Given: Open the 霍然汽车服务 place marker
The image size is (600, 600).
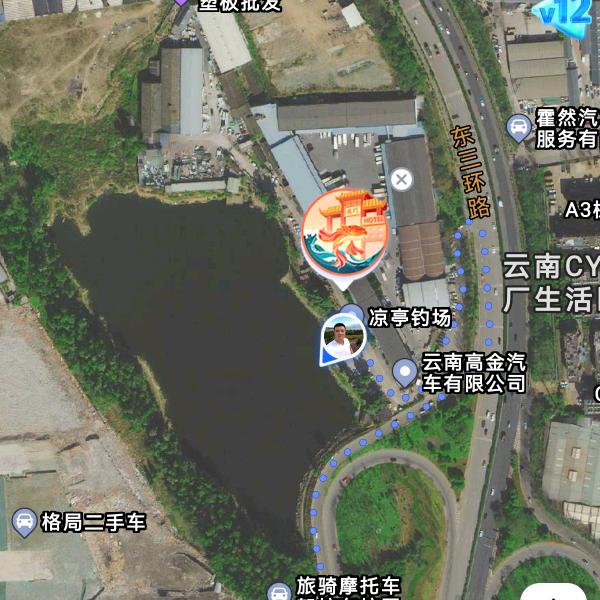Looking at the screenshot, I should coord(518,128).
